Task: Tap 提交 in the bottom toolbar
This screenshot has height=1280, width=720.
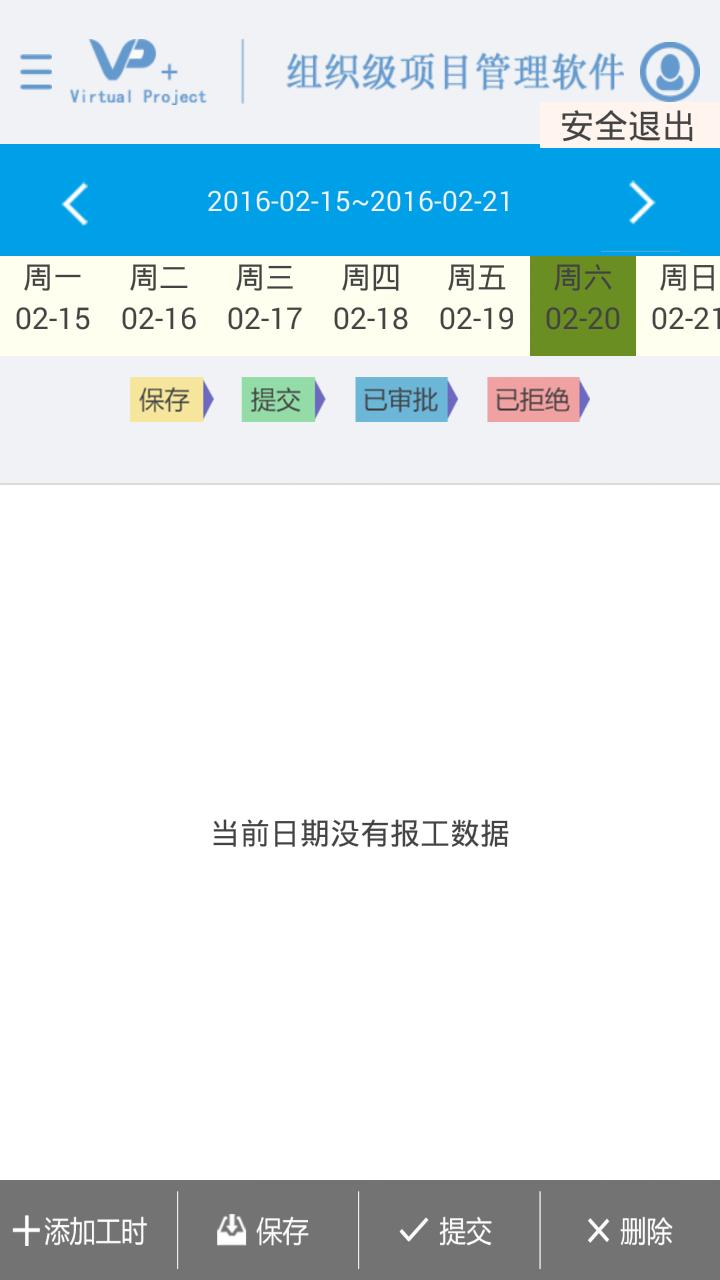Action: click(x=446, y=1230)
